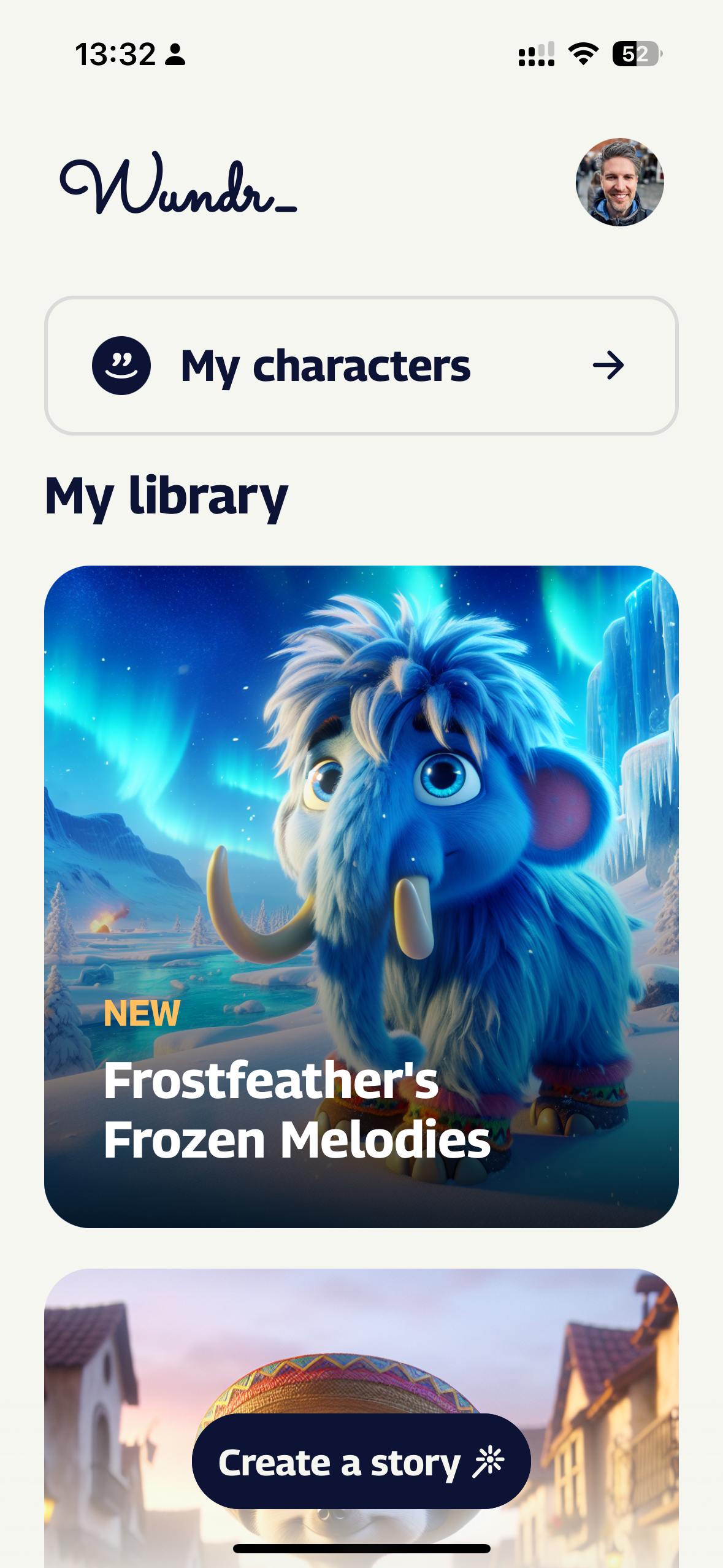This screenshot has width=723, height=1568.
Task: Open the profile avatar
Action: click(x=619, y=182)
